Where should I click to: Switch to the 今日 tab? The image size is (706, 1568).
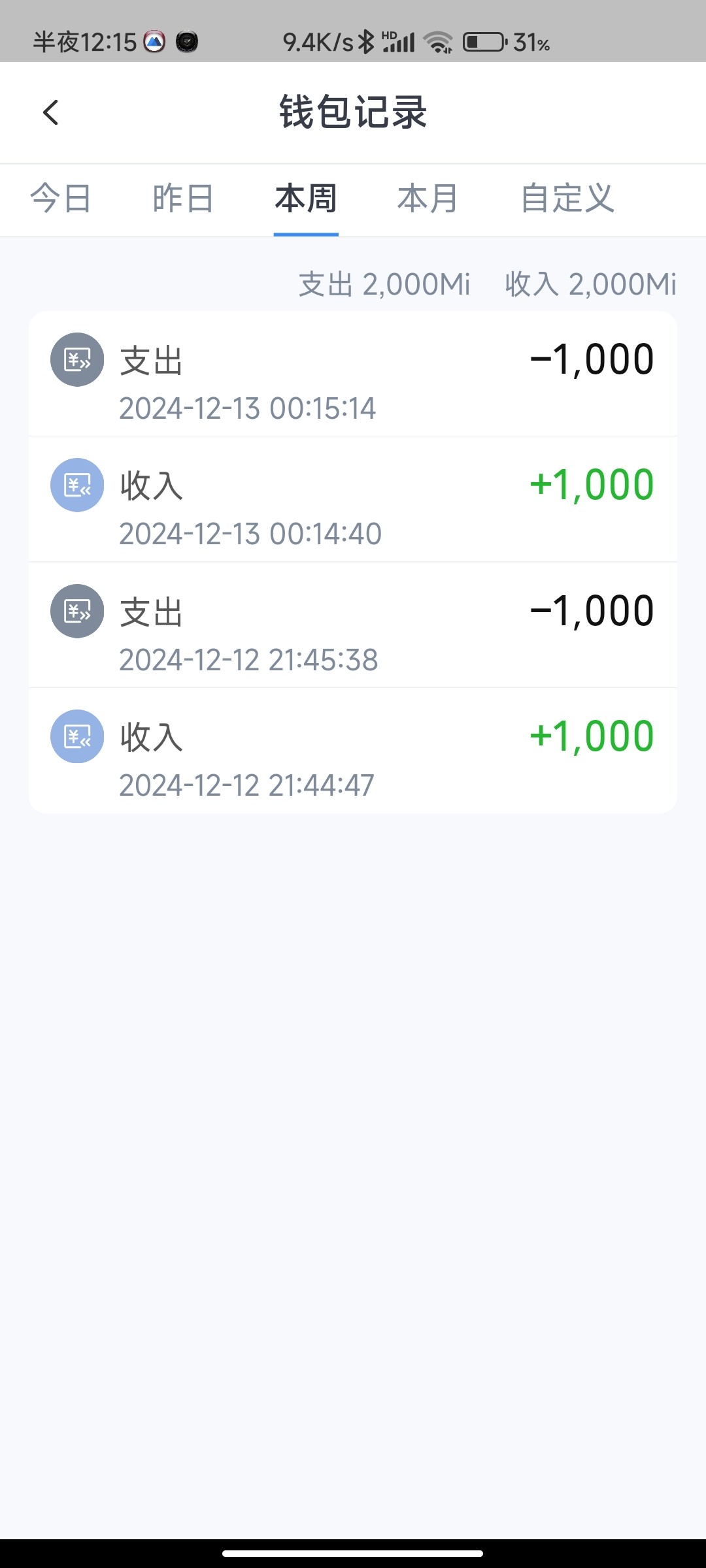click(61, 198)
